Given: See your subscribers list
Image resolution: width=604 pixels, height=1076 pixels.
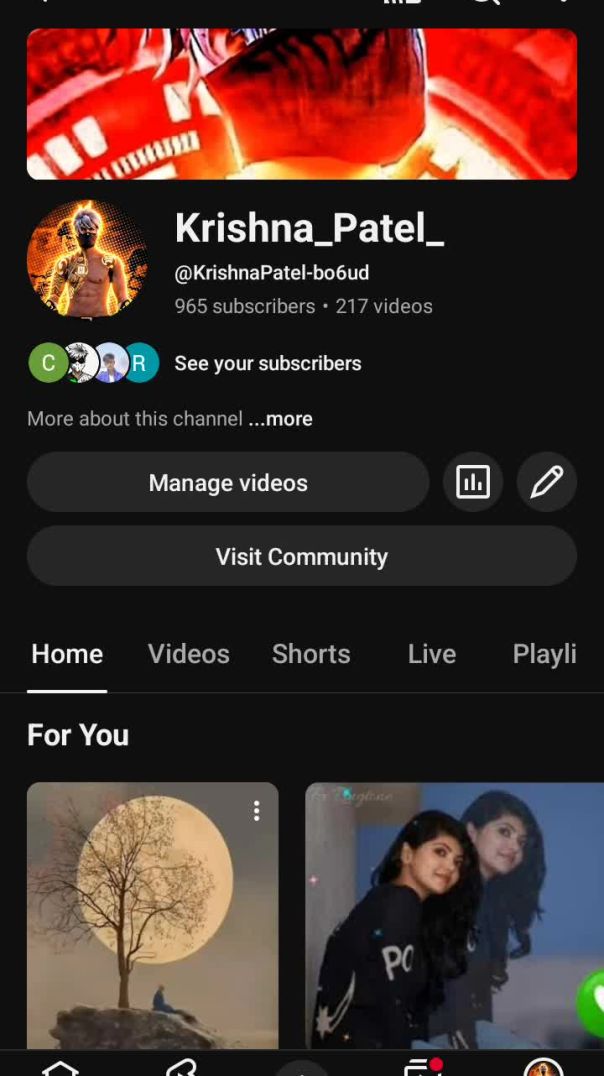Looking at the screenshot, I should tap(268, 363).
